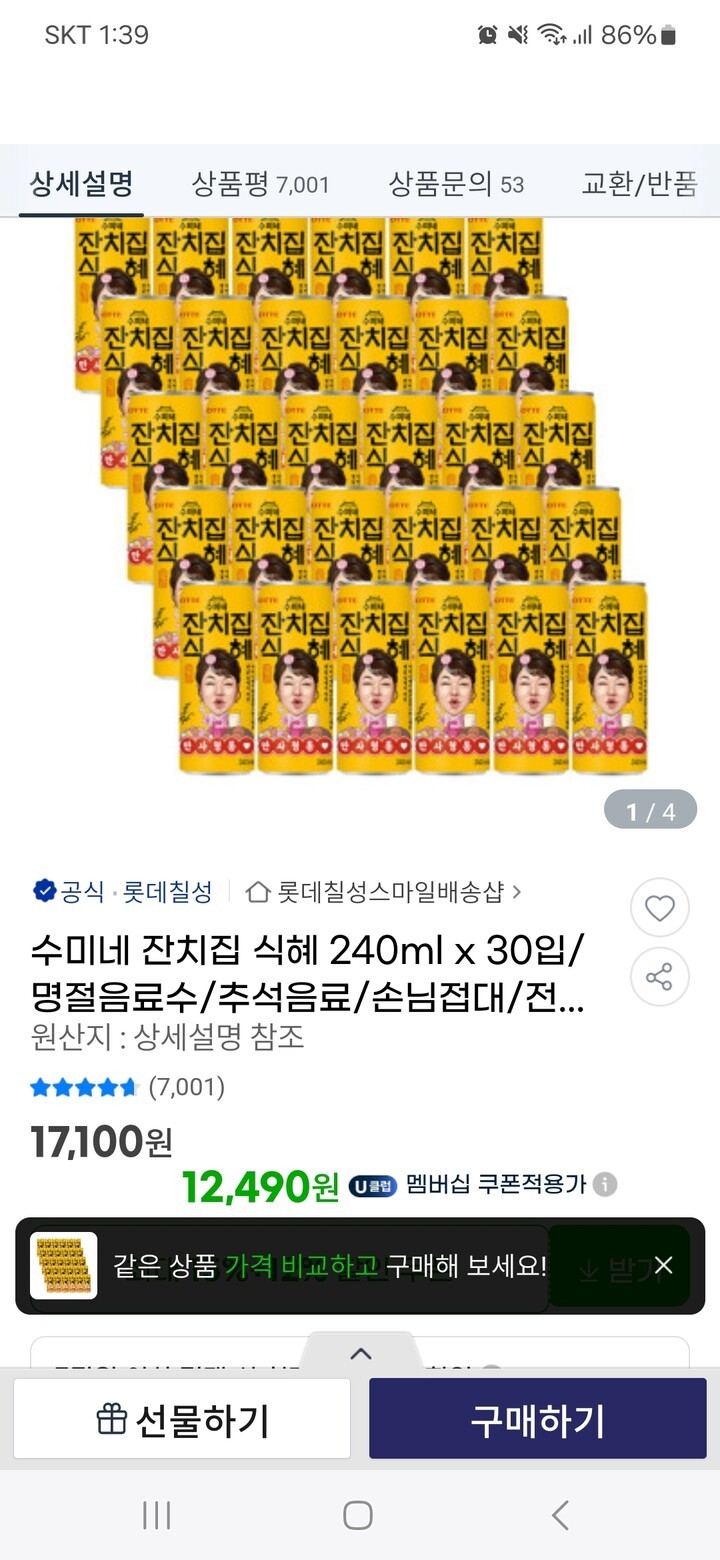Tap 구매하기 to purchase
This screenshot has width=720, height=1560.
point(538,1418)
